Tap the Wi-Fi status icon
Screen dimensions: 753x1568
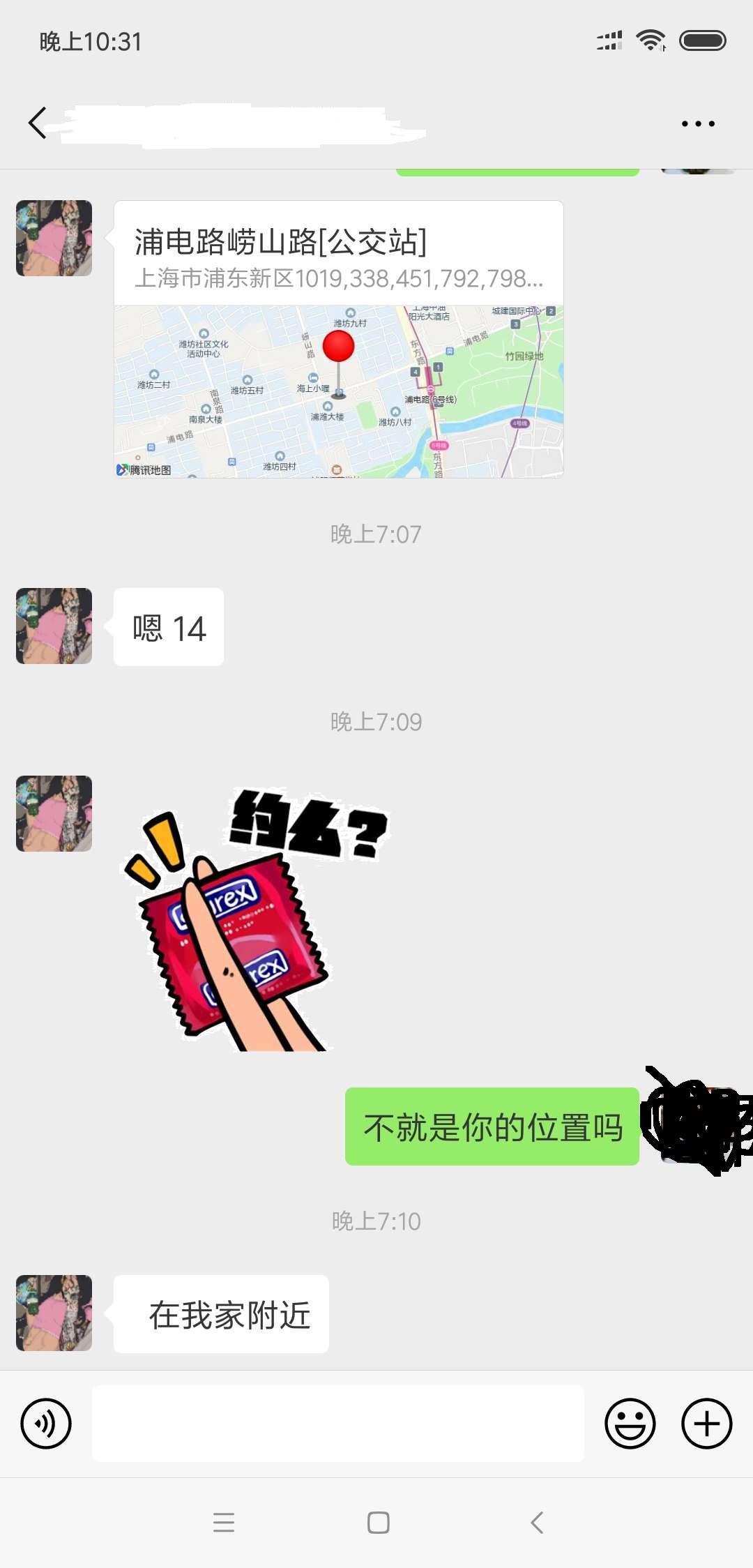click(x=653, y=40)
